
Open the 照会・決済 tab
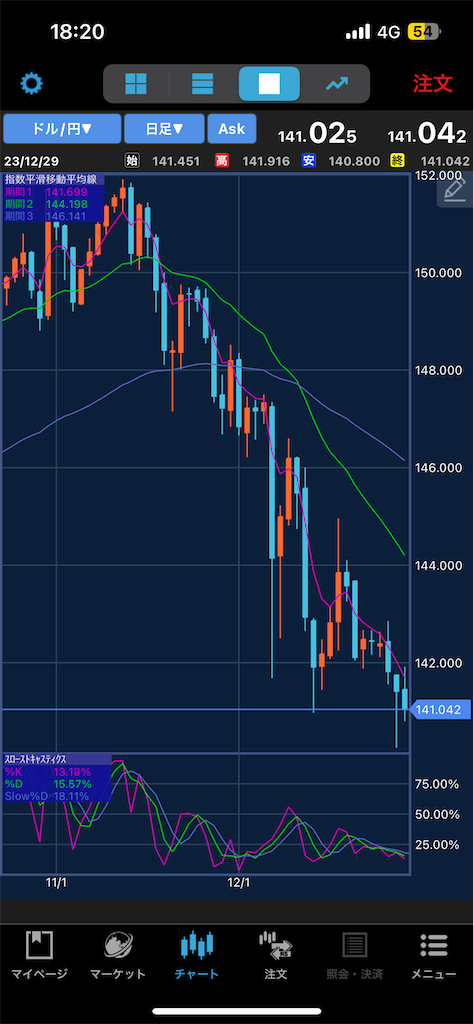pyautogui.click(x=355, y=955)
